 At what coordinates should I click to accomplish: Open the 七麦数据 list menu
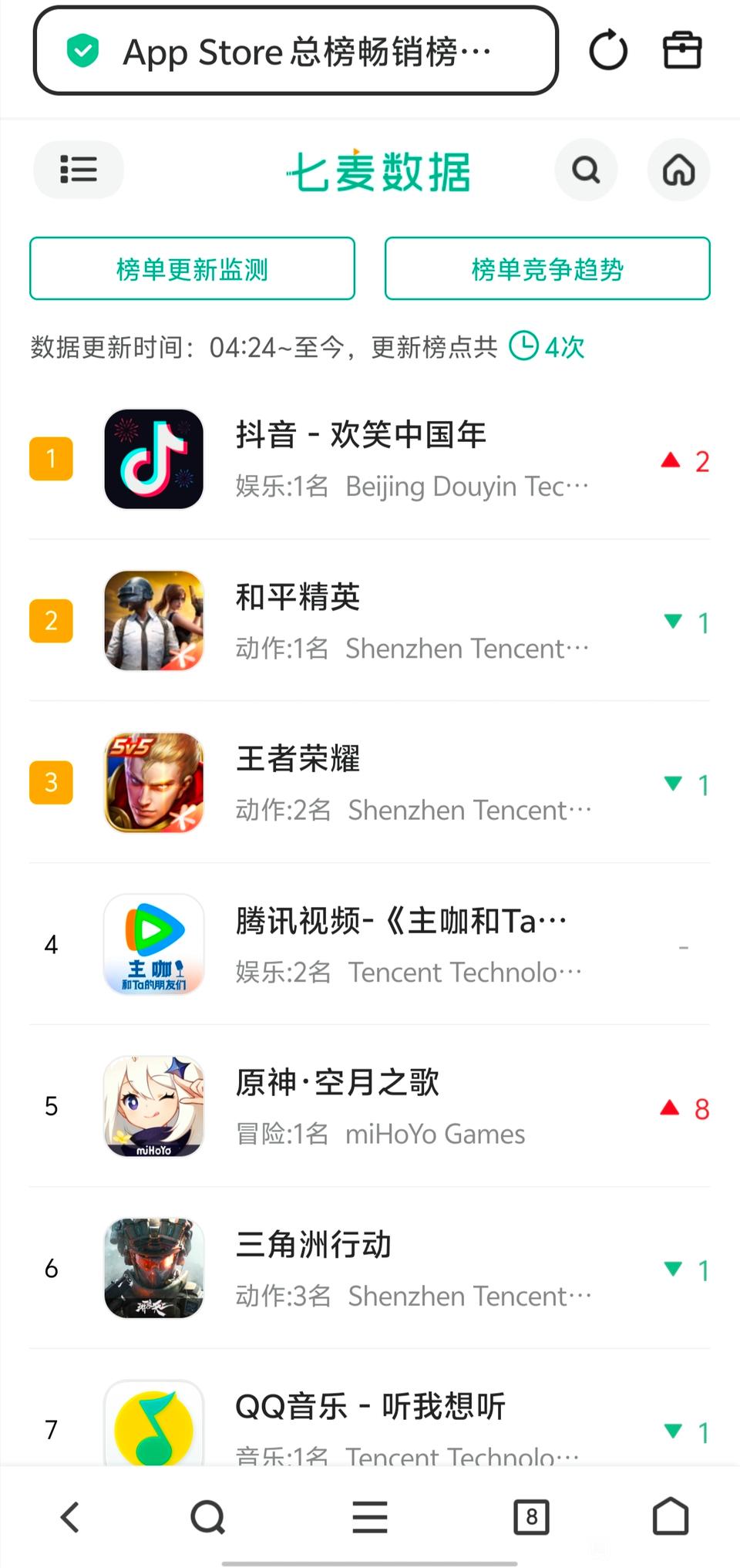(79, 170)
